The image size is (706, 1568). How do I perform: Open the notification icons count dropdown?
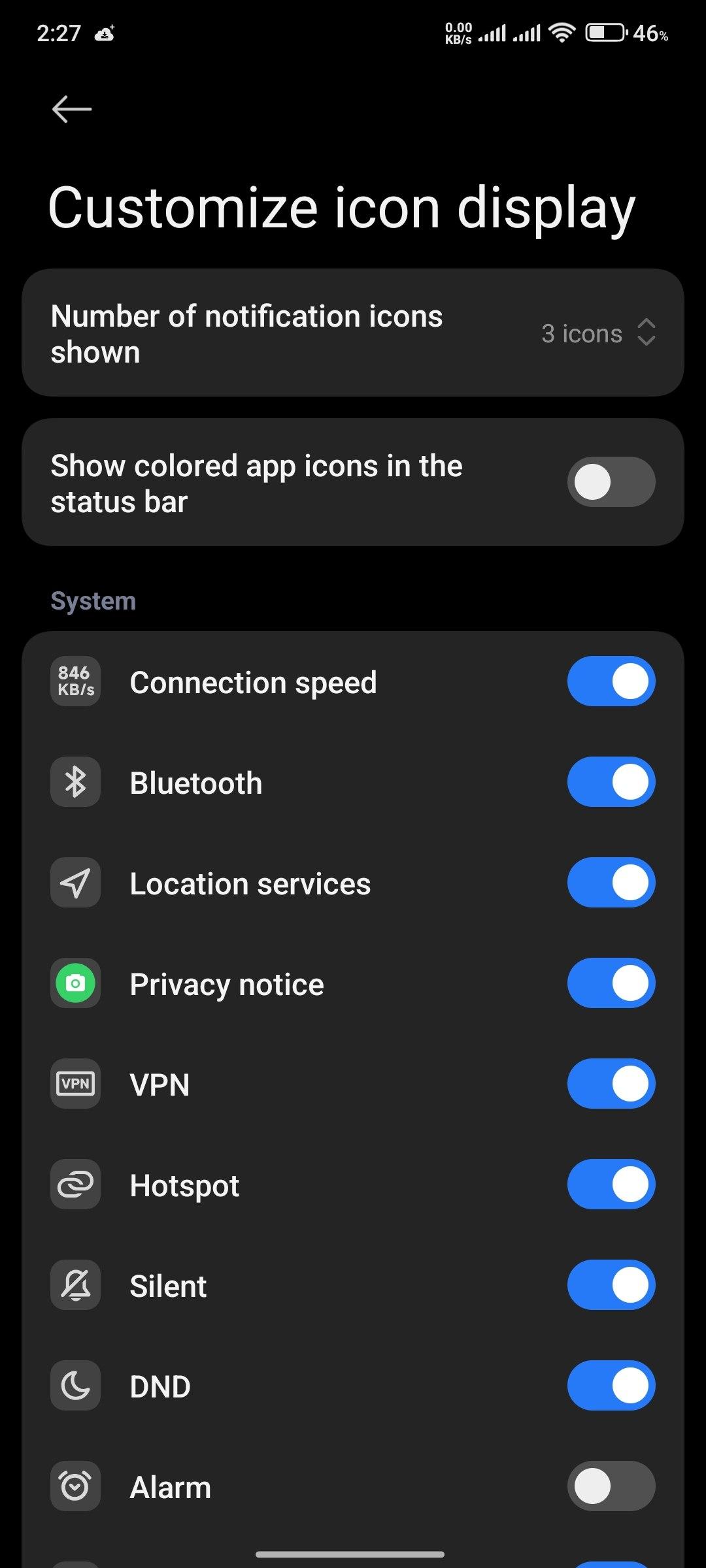pyautogui.click(x=597, y=333)
